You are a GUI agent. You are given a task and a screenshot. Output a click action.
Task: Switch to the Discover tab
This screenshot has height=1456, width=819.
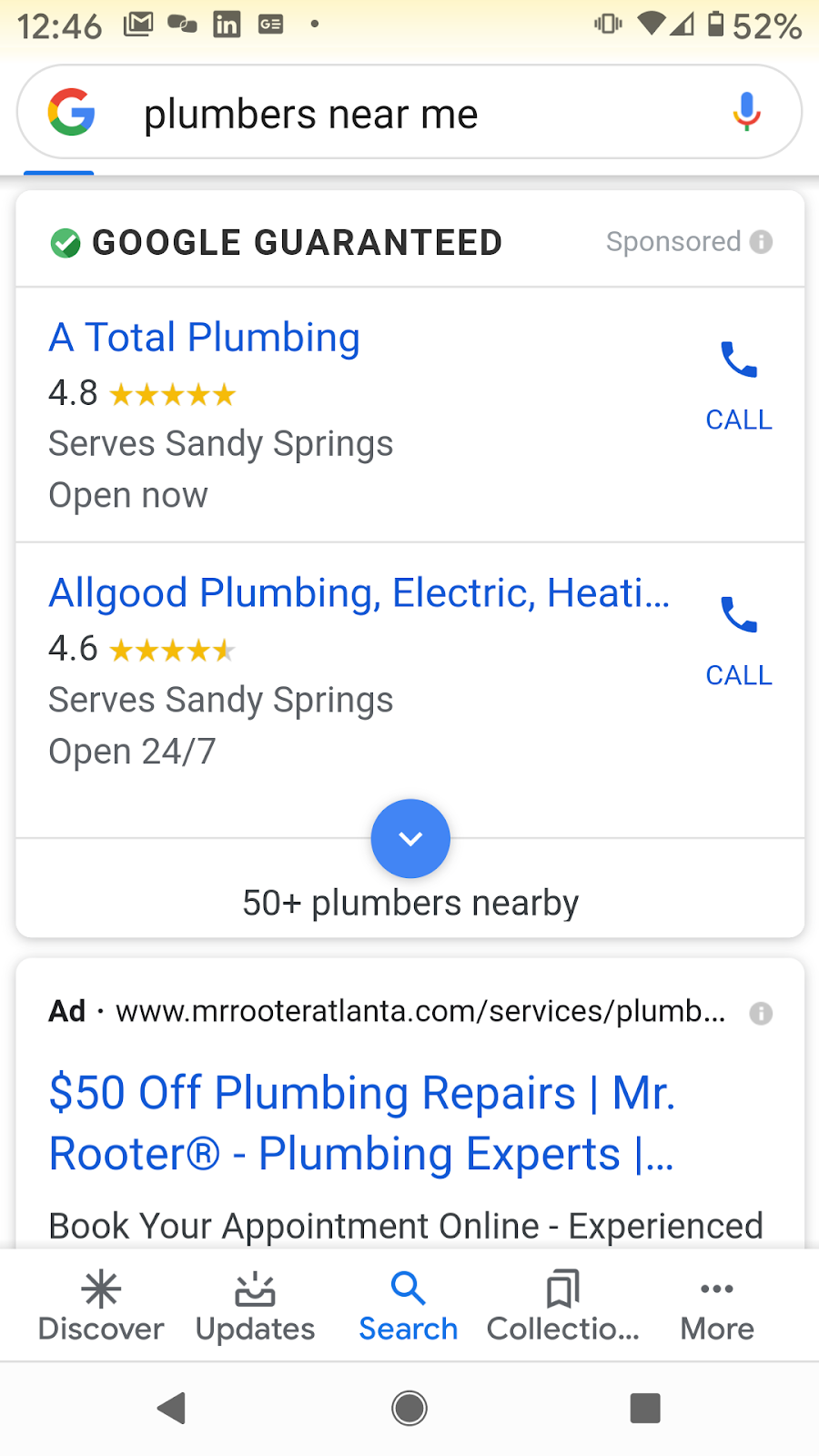(101, 1306)
